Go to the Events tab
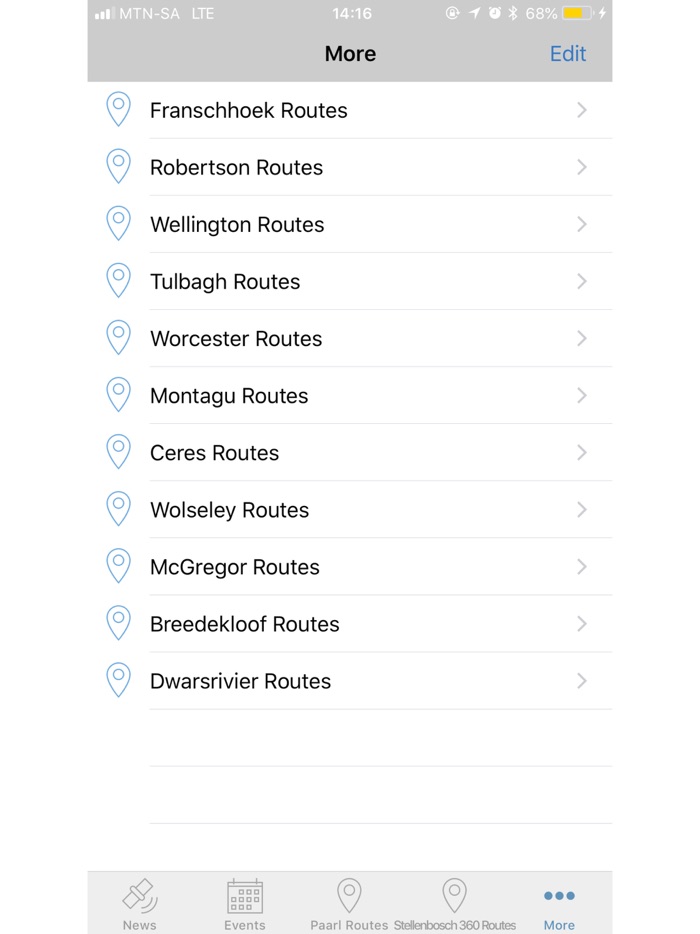 coord(245,904)
